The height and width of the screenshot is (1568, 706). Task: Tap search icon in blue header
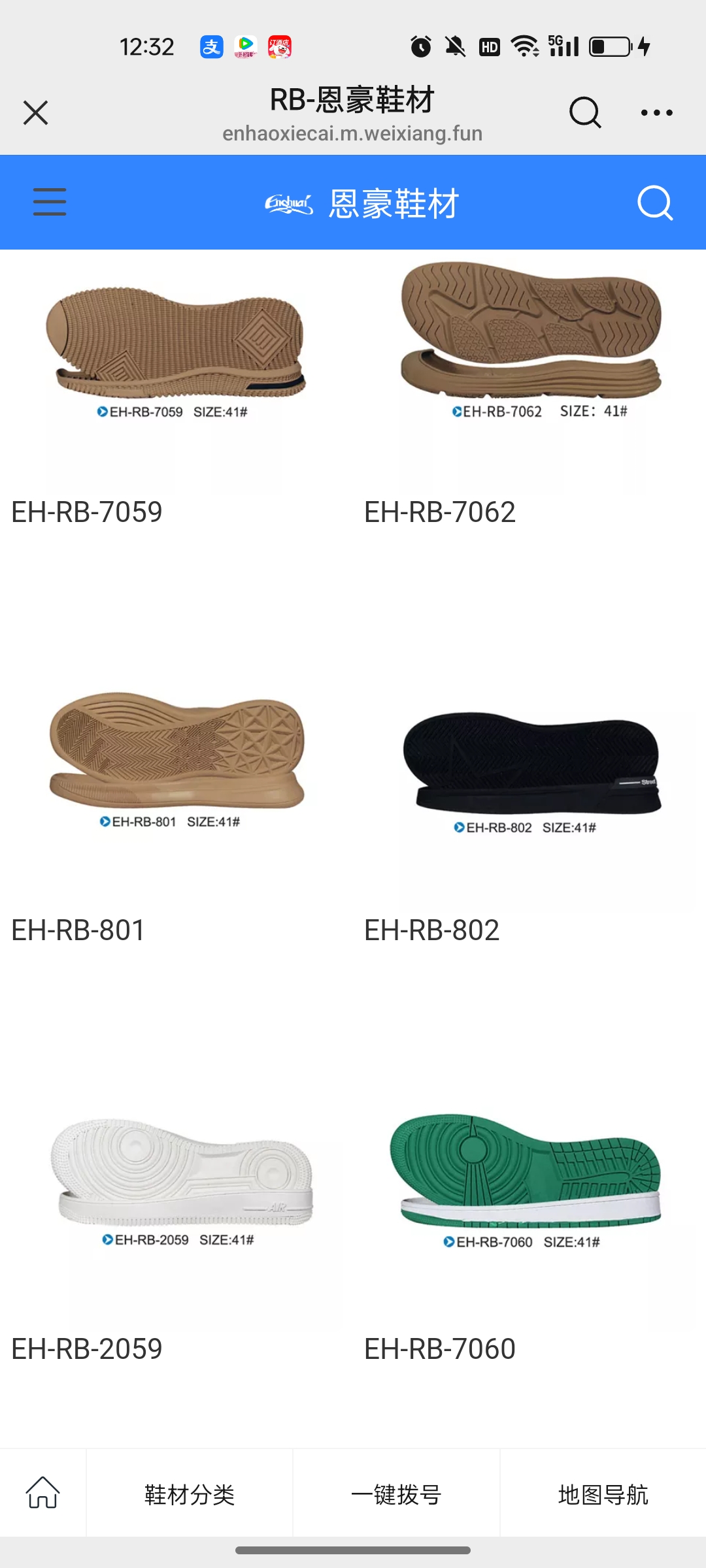tap(654, 203)
